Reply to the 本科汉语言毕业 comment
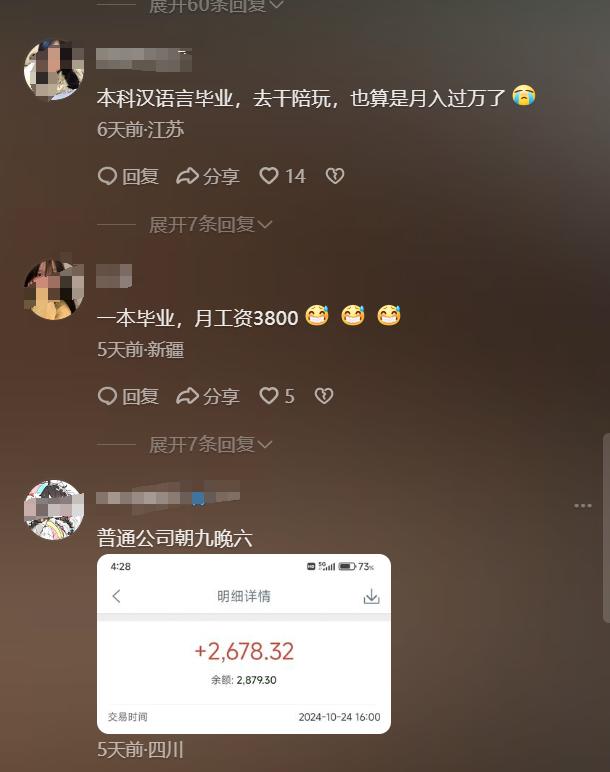Image resolution: width=610 pixels, height=772 pixels. (128, 176)
